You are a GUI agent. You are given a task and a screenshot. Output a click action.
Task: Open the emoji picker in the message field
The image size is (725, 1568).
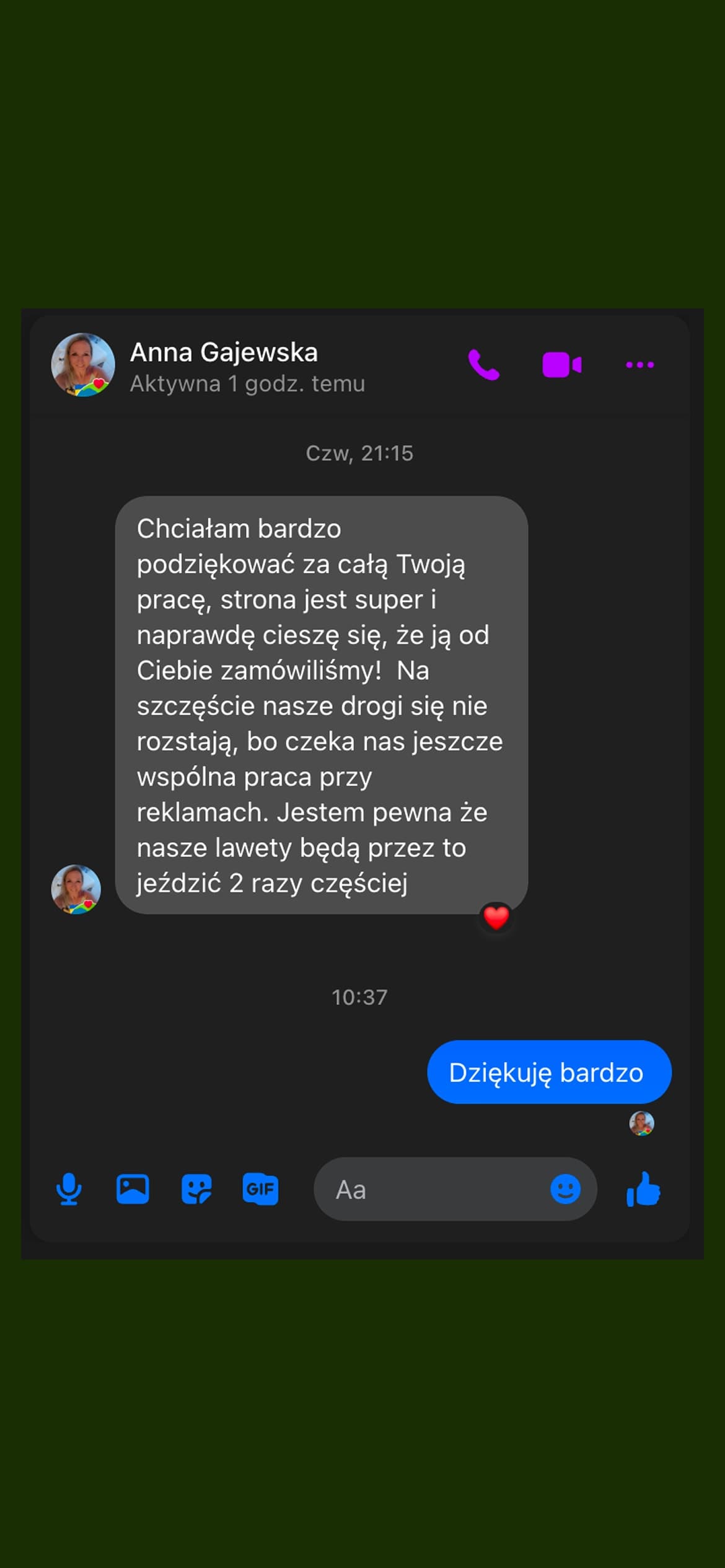click(x=565, y=1189)
